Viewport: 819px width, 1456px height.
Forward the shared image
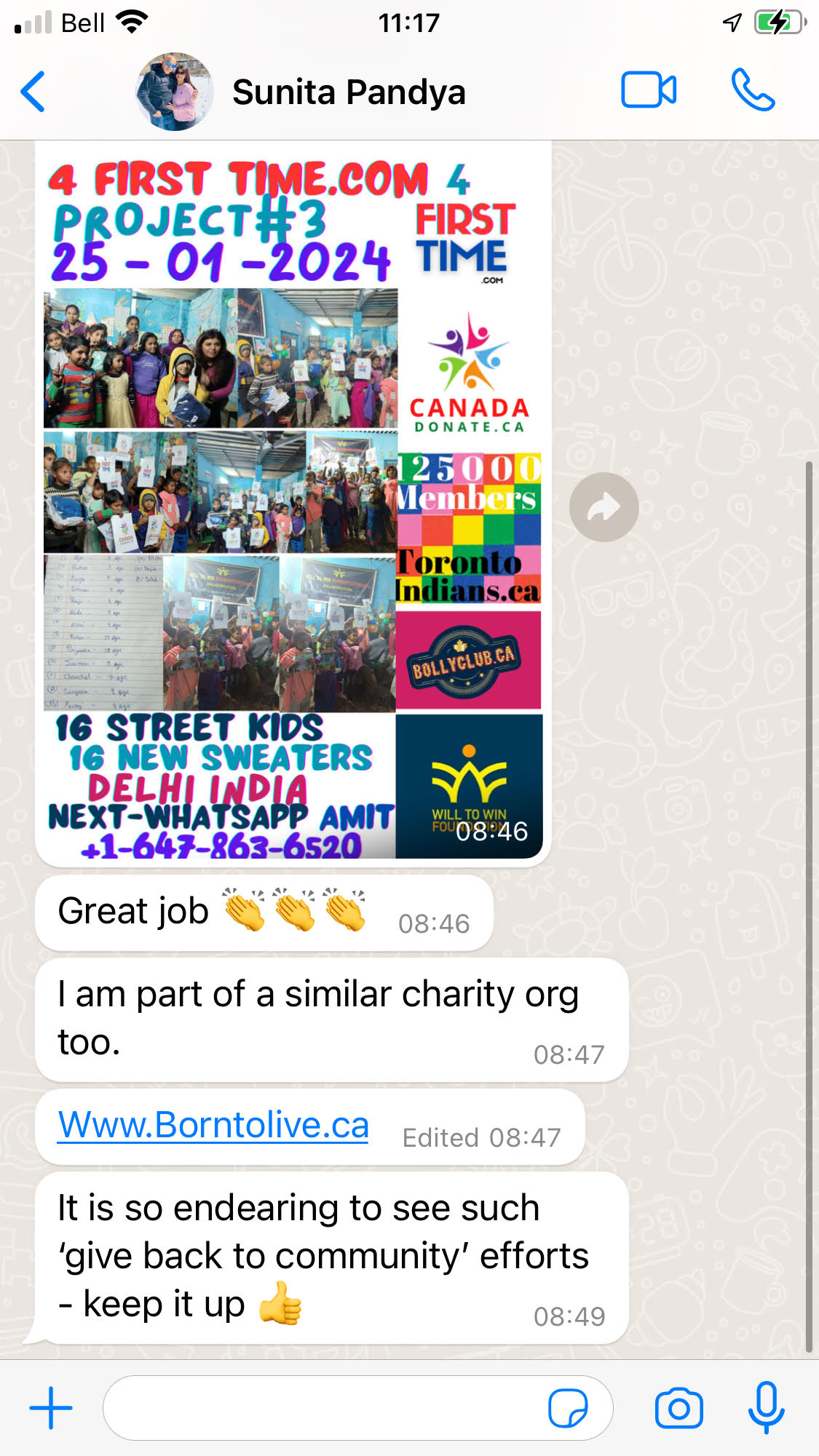604,507
